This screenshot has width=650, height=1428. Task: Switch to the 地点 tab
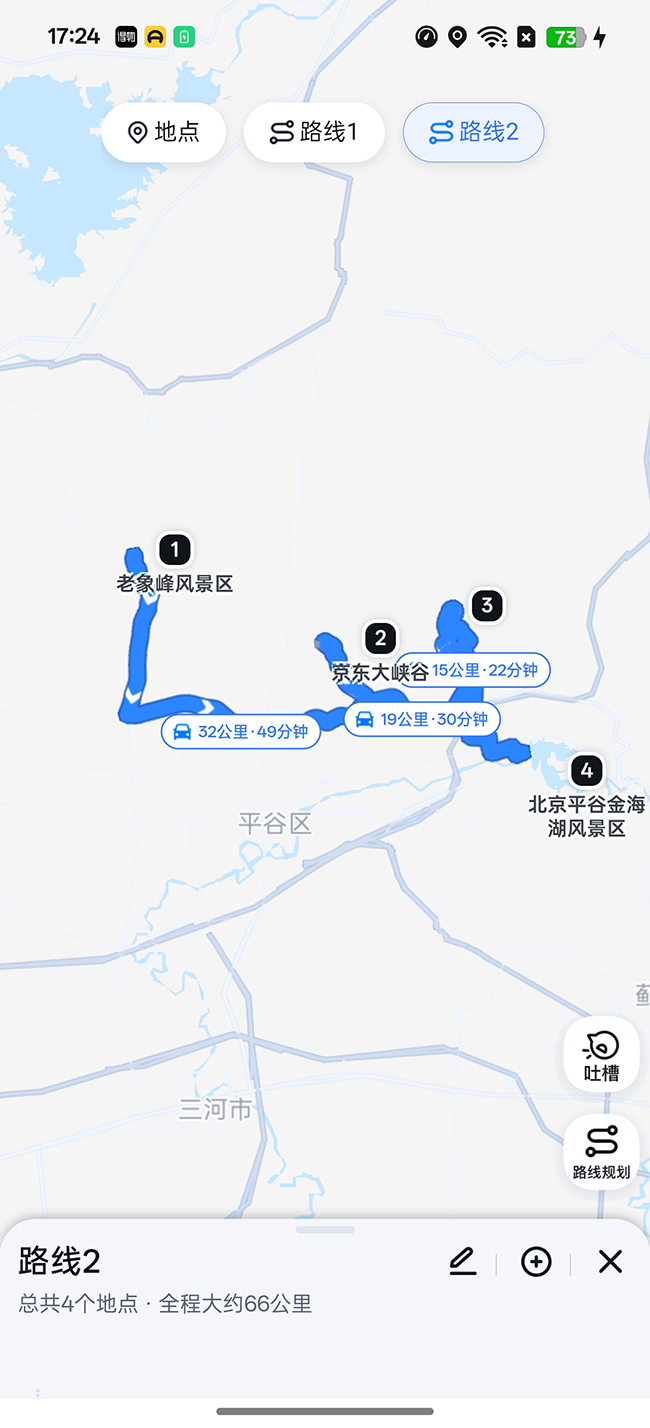163,132
